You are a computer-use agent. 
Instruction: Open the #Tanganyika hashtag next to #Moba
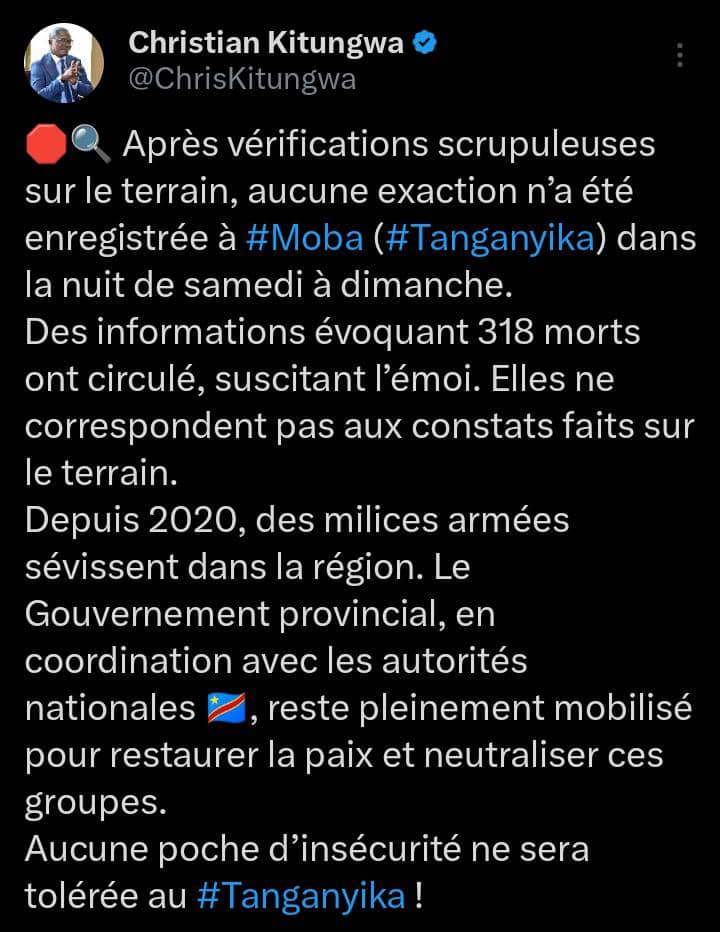point(473,241)
